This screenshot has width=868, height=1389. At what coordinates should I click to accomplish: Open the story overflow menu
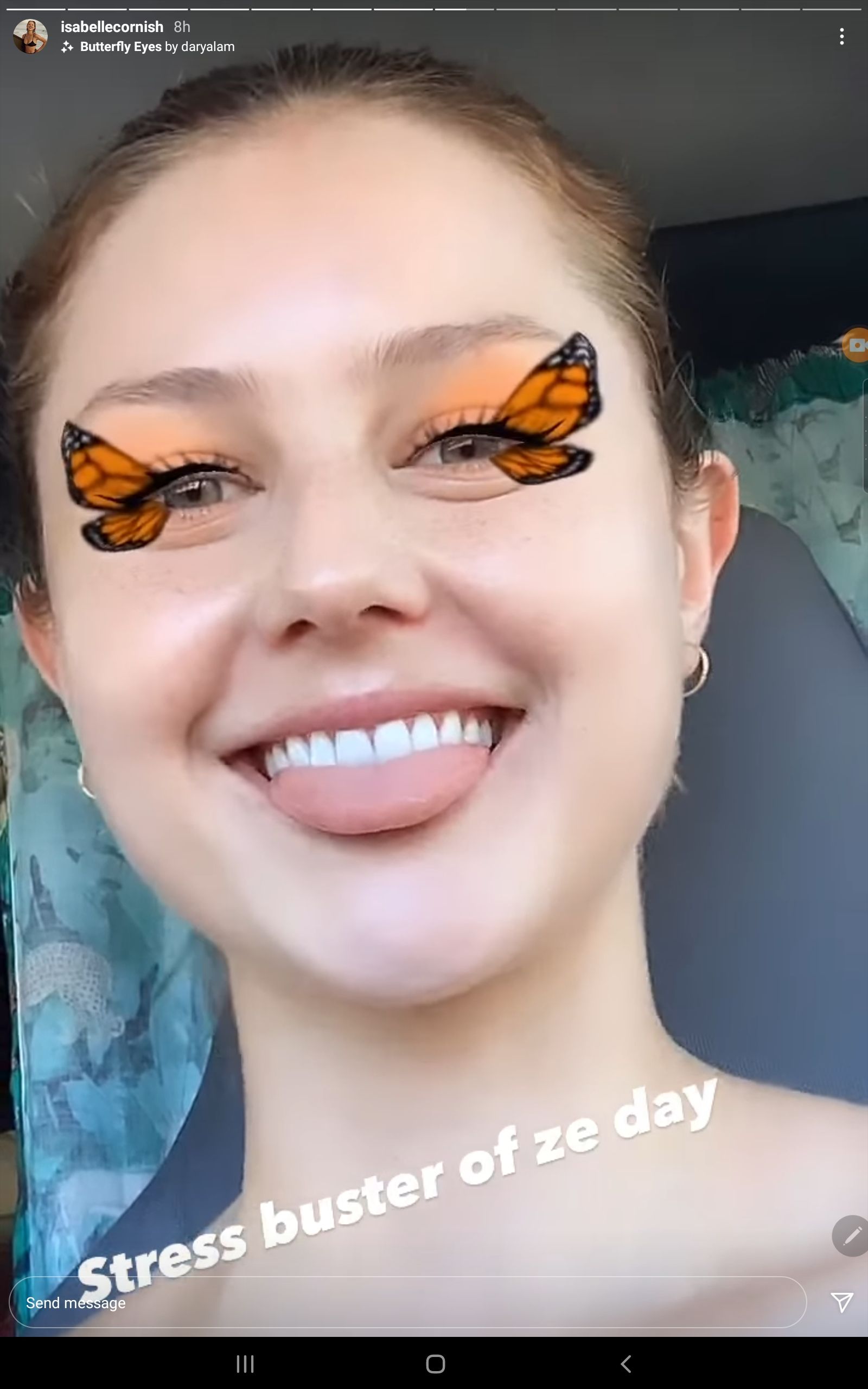point(841,37)
